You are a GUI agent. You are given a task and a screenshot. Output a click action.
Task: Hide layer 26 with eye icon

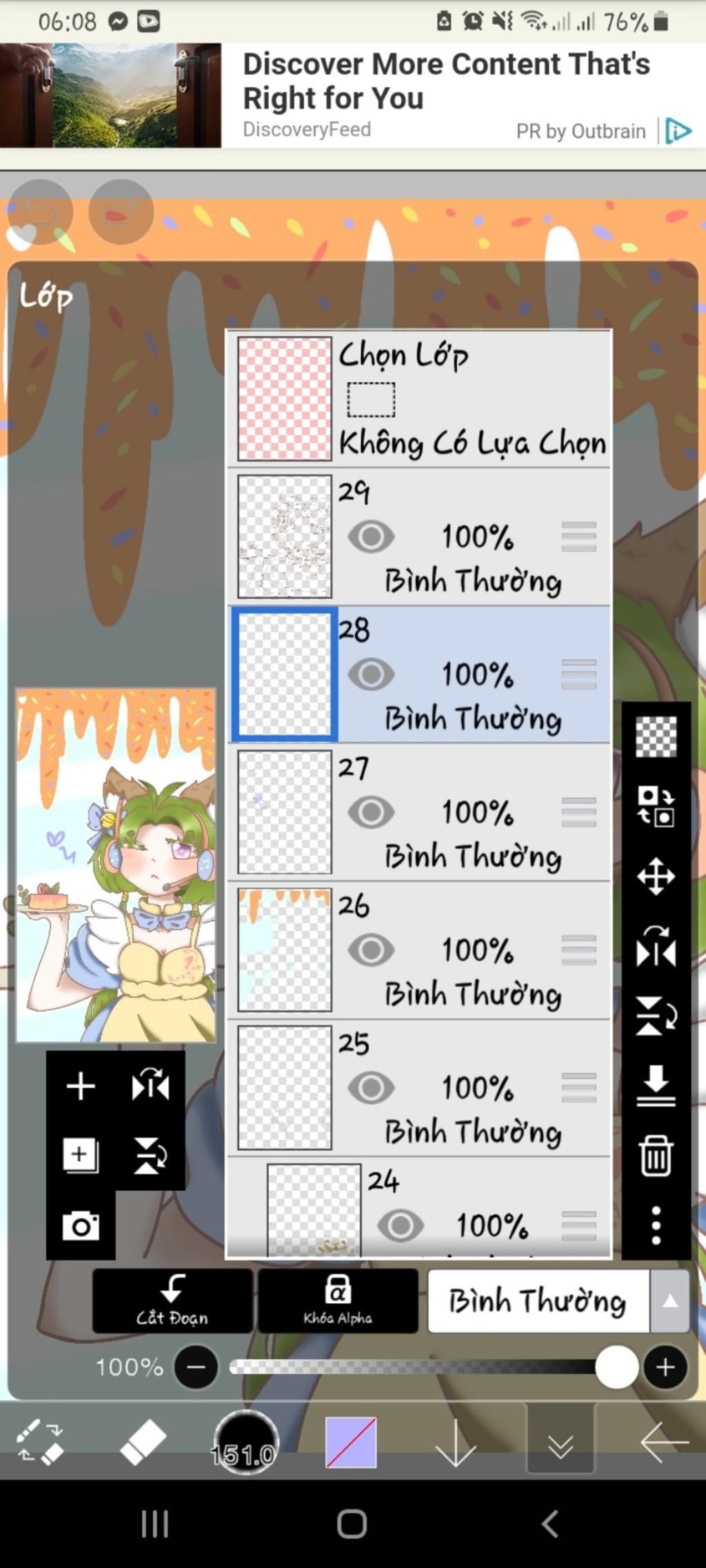click(x=371, y=950)
